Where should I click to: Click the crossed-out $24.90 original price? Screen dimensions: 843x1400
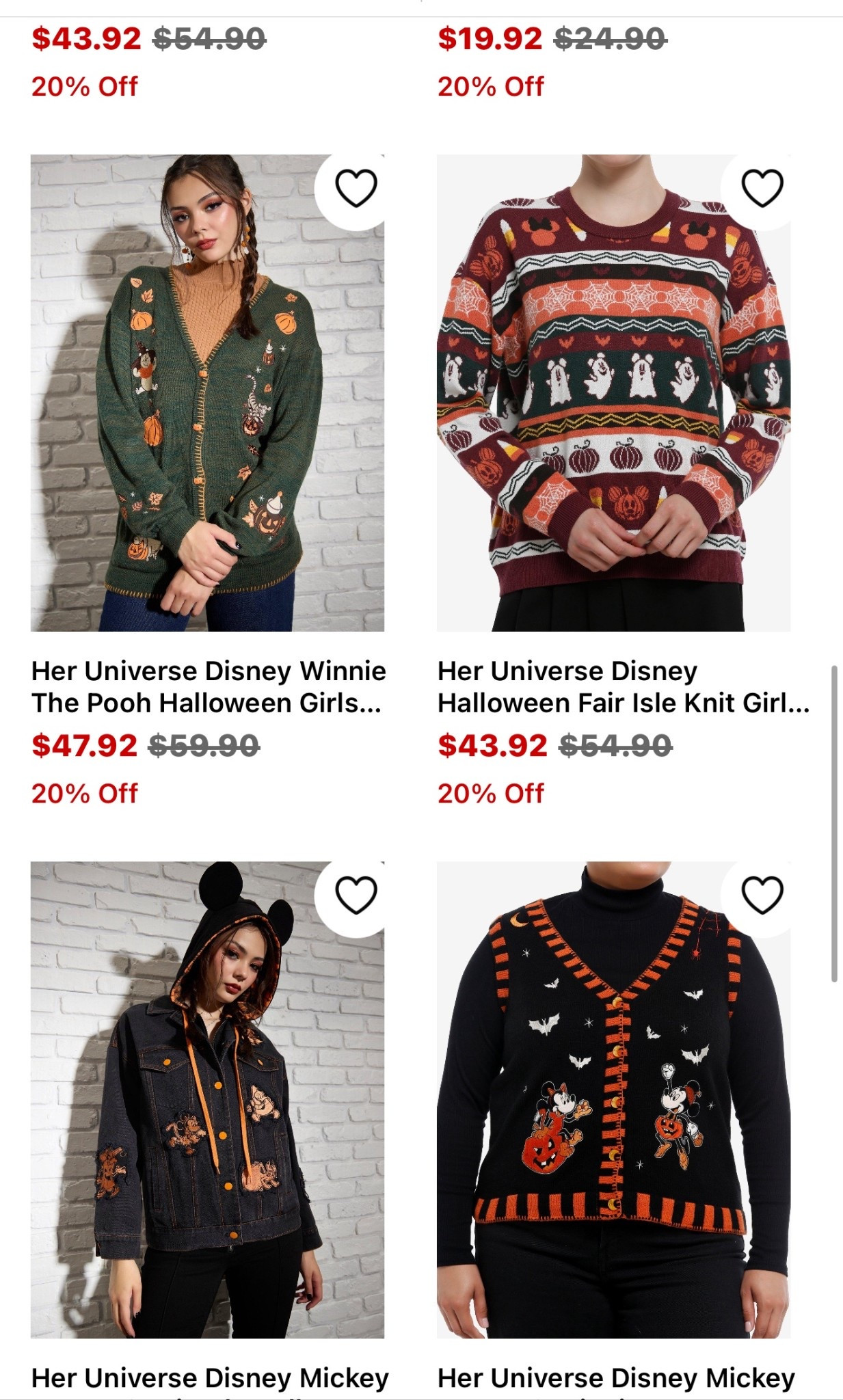coord(608,39)
